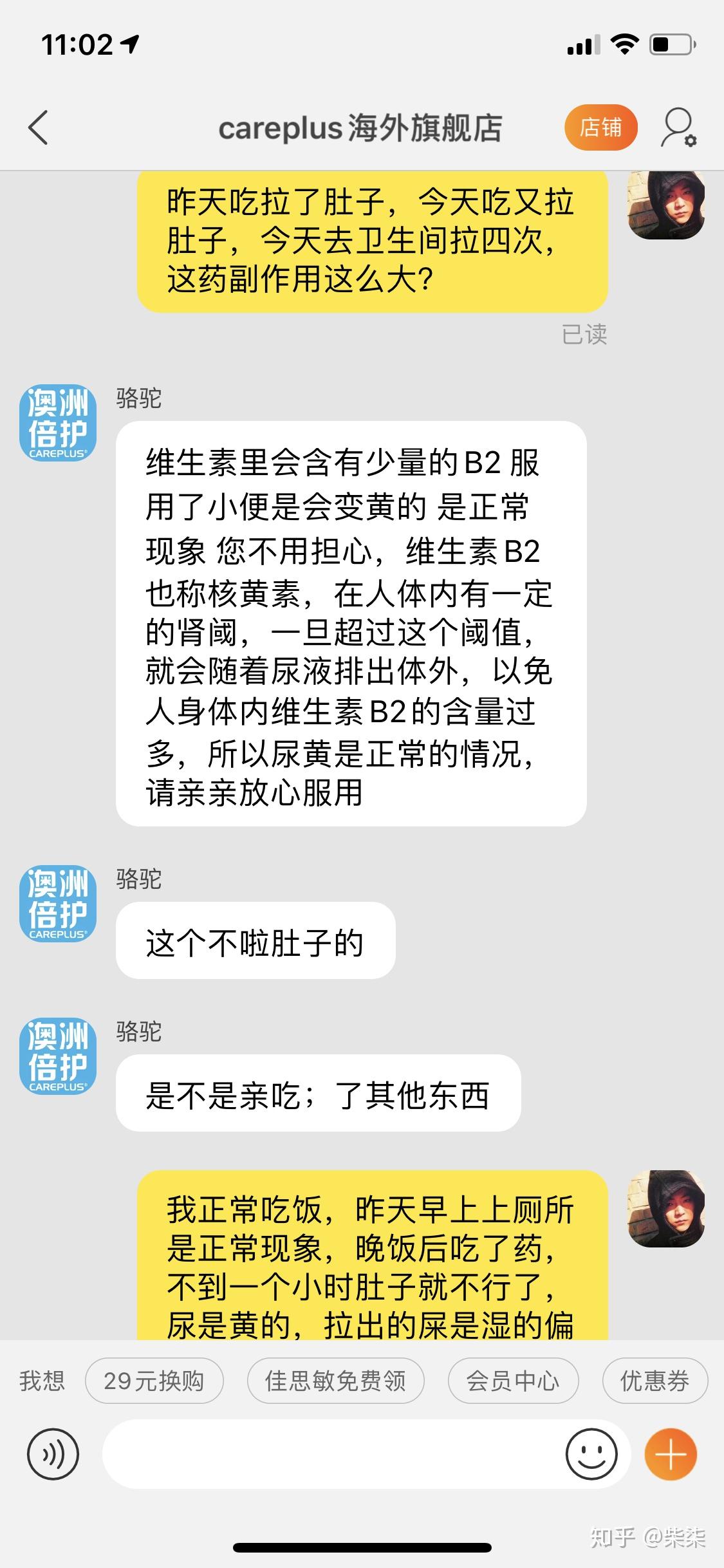Tap the 优惠券 coupon chip
Screen dimensions: 724x1568
pyautogui.click(x=654, y=1381)
